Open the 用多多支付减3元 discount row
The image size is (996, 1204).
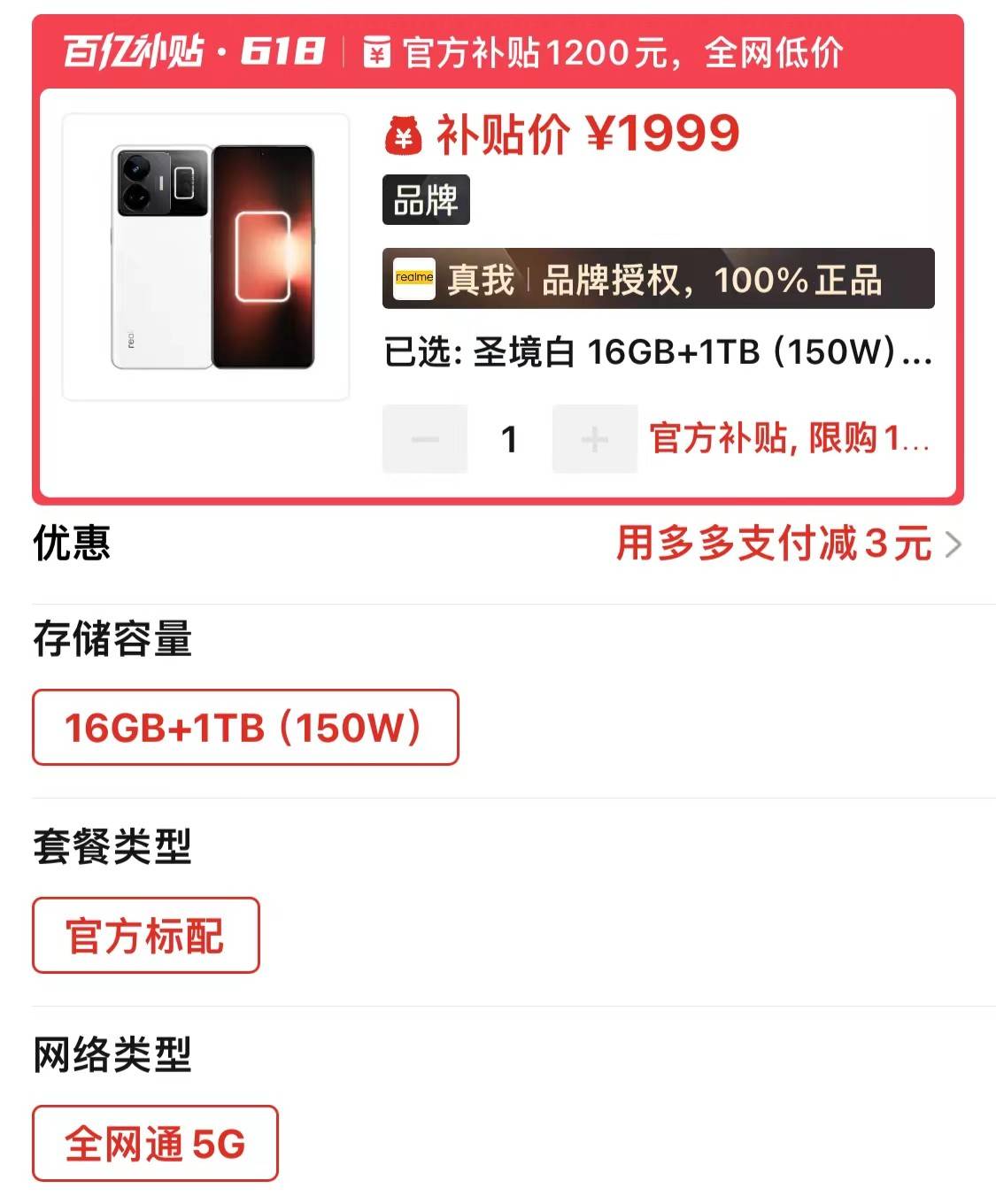pyautogui.click(x=787, y=544)
